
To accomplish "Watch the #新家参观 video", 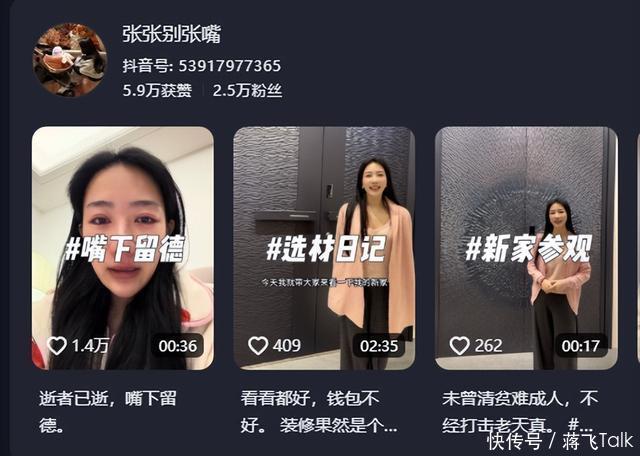I will tap(525, 247).
